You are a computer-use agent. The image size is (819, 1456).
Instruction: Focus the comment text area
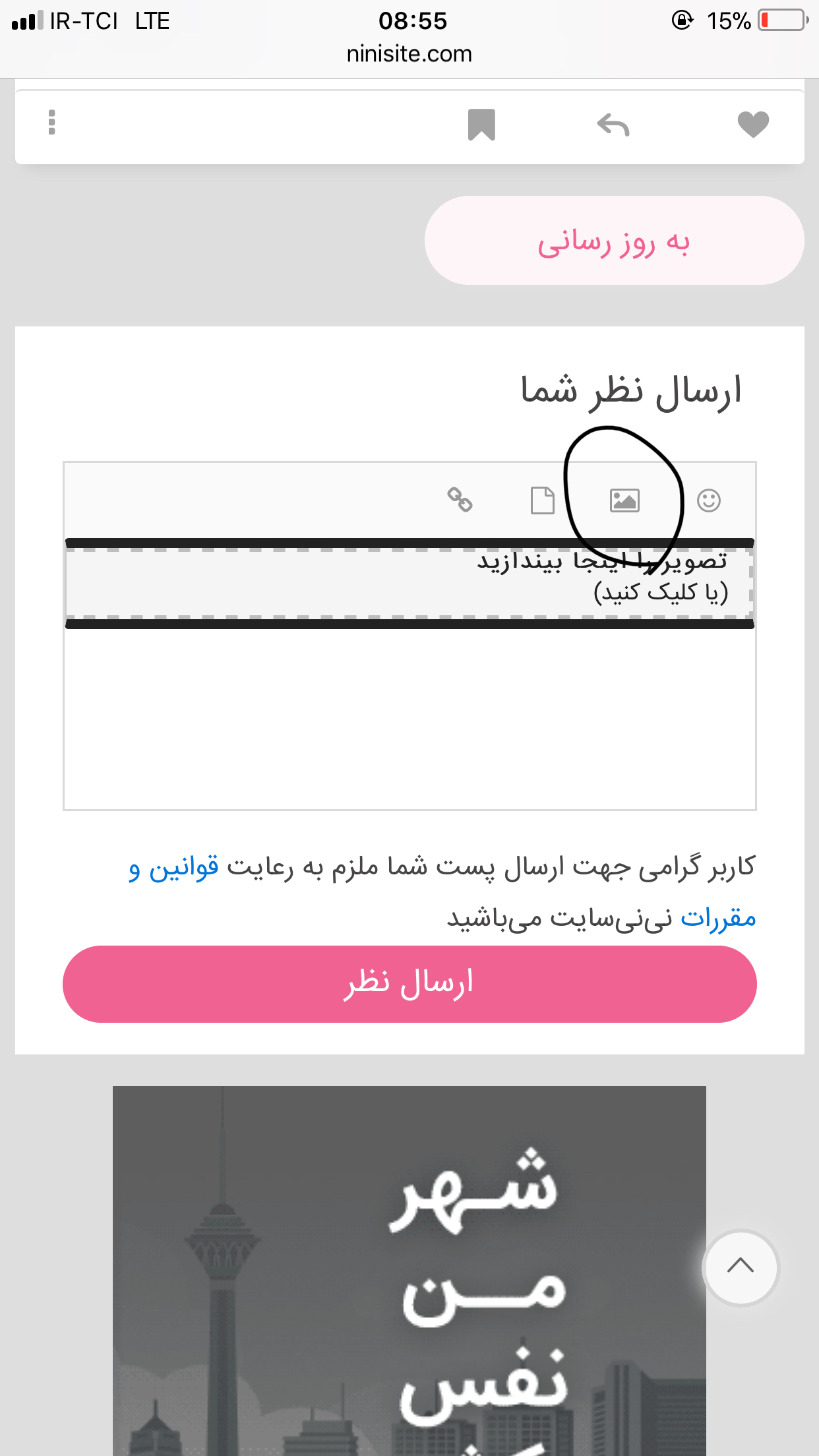[409, 719]
